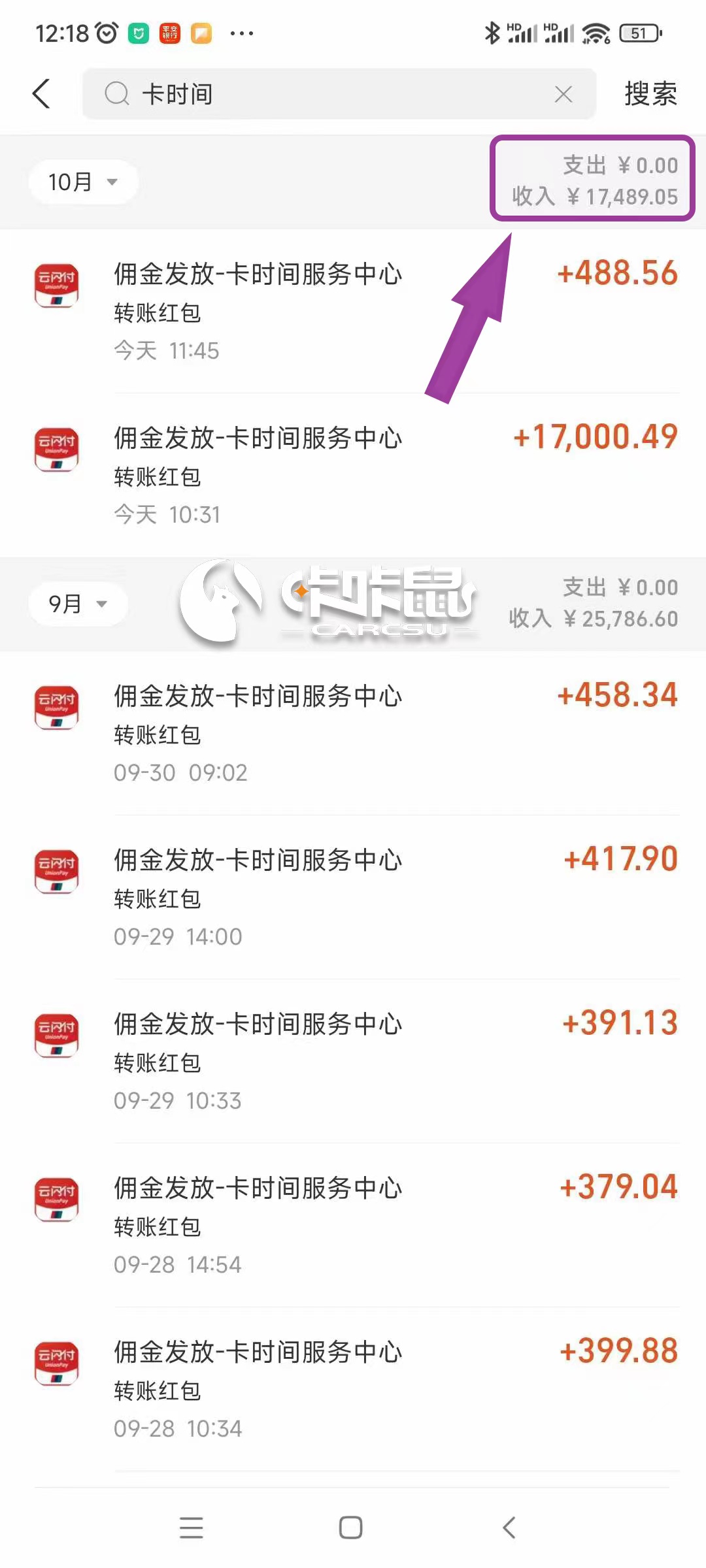Tap the back arrow at the top left
The height and width of the screenshot is (1568, 706).
coord(41,93)
